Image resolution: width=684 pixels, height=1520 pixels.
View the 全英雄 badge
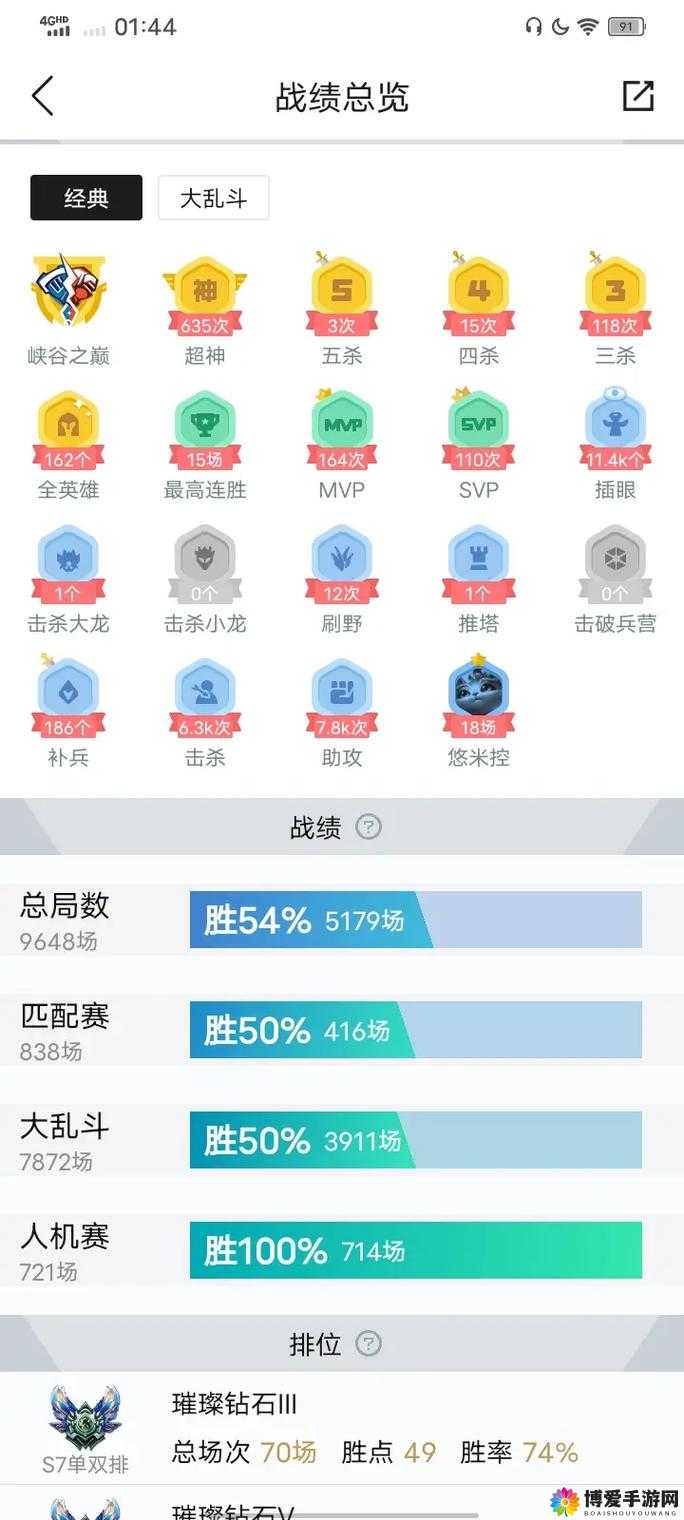pyautogui.click(x=68, y=430)
